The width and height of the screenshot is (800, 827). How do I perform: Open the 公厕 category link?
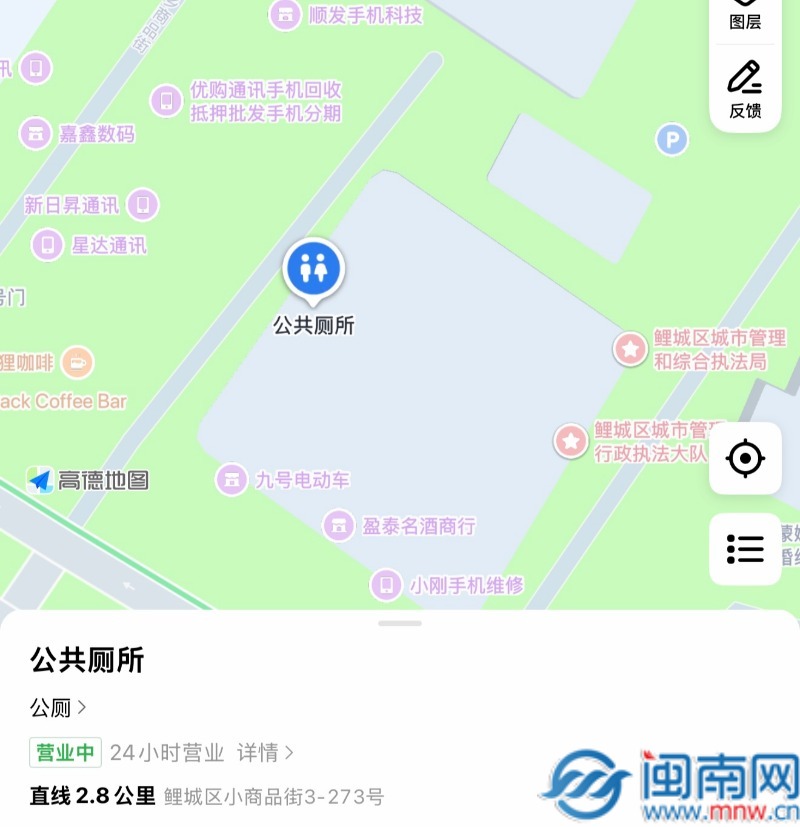click(x=58, y=708)
